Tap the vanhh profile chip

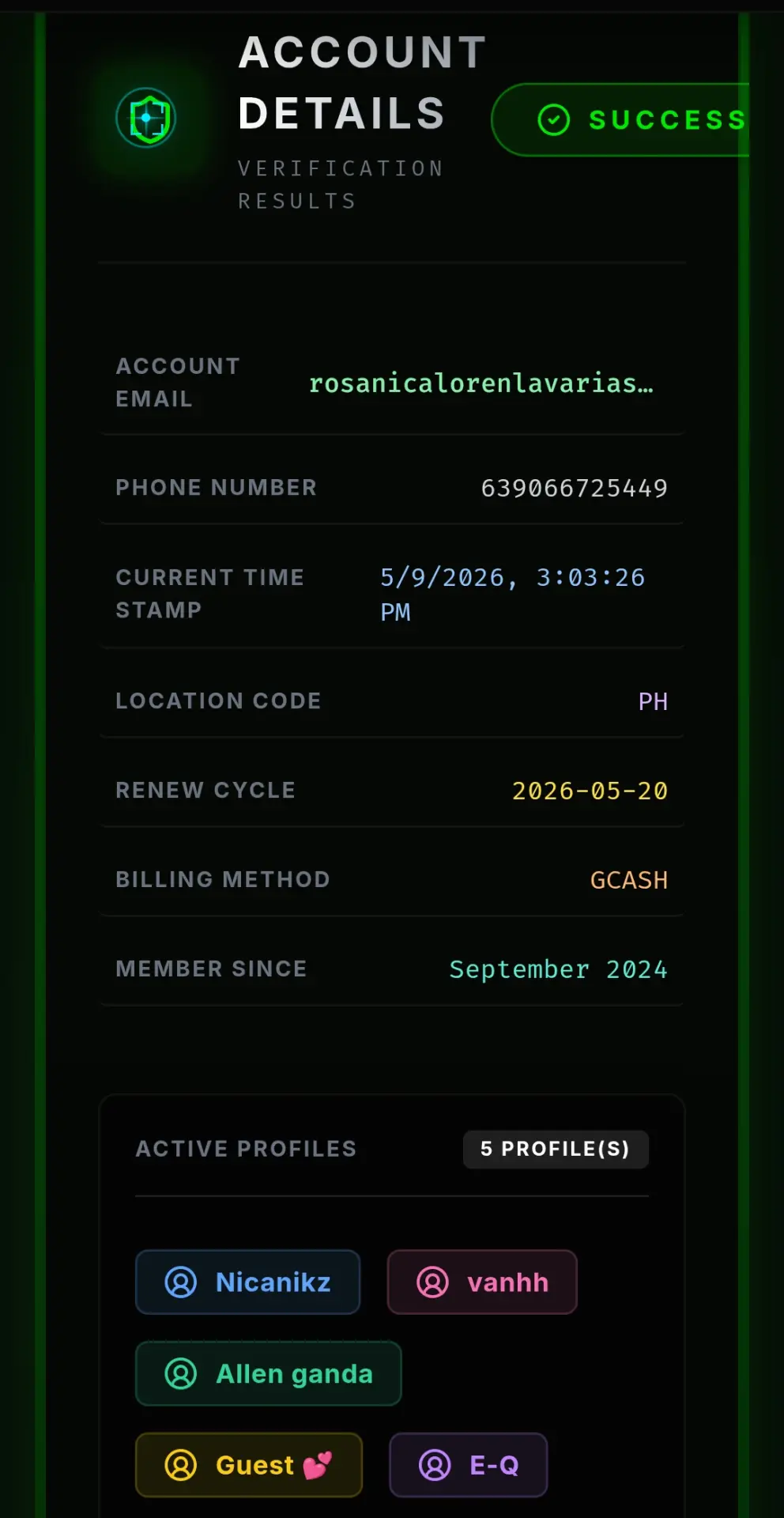[x=482, y=1282]
